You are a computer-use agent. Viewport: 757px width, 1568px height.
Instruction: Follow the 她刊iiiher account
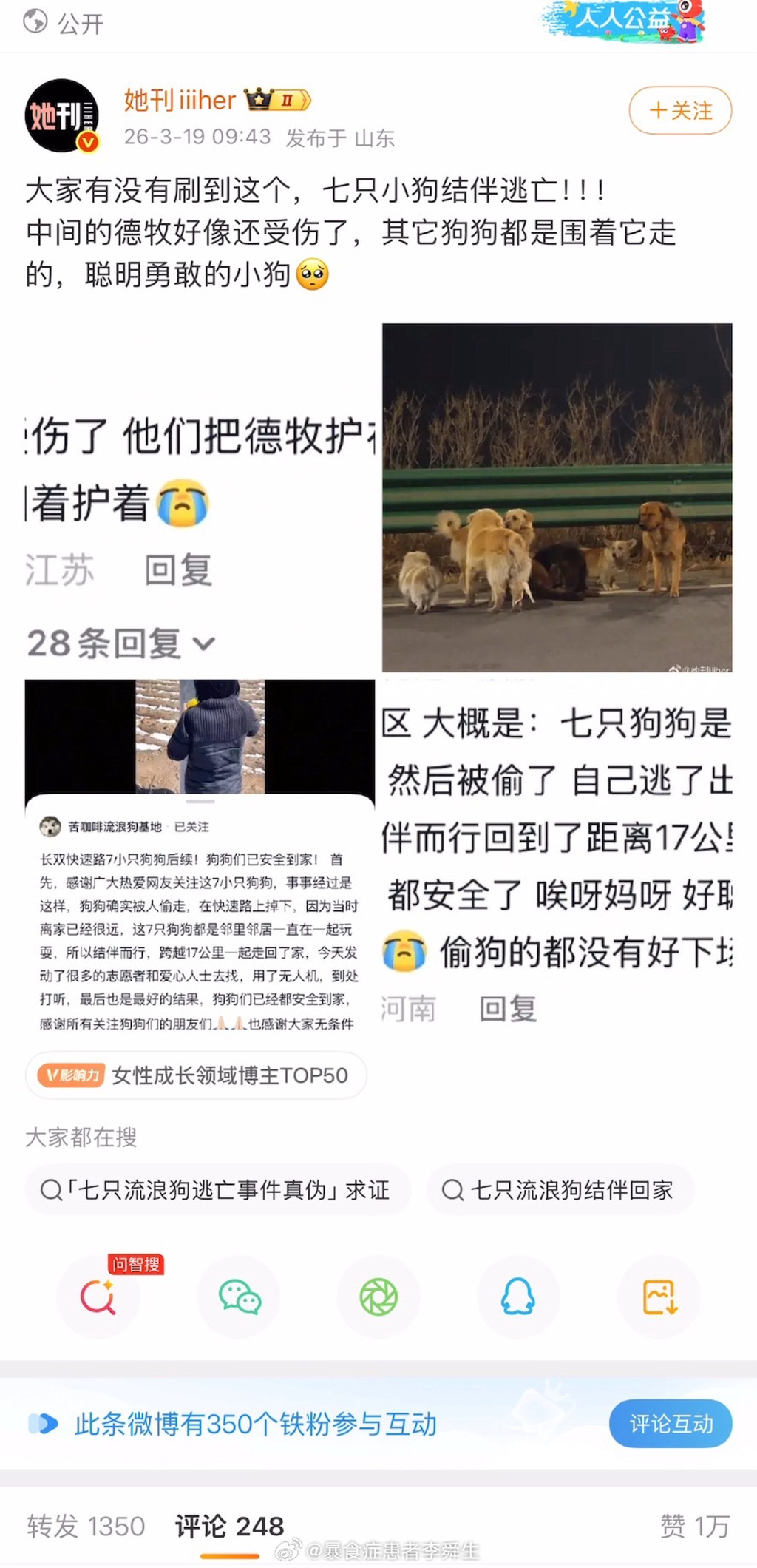tap(680, 111)
